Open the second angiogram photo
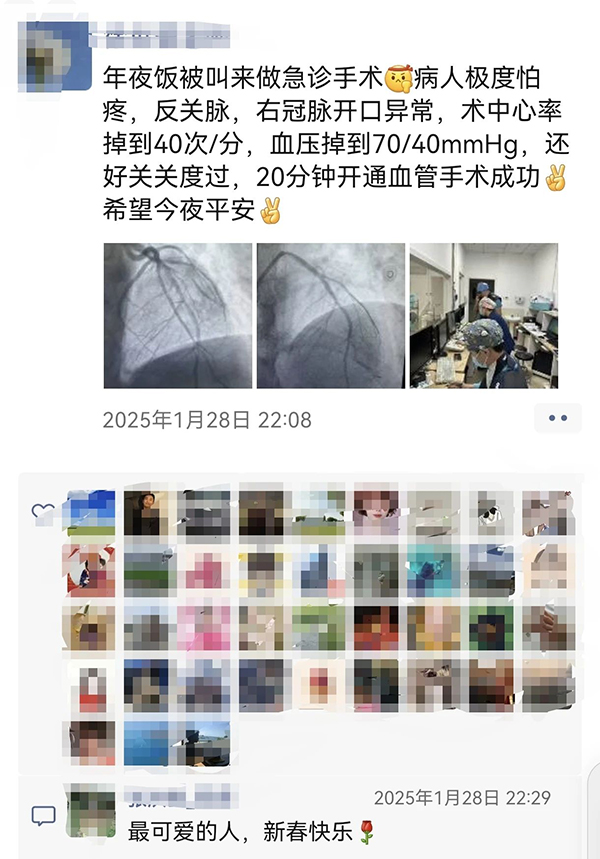 331,315
